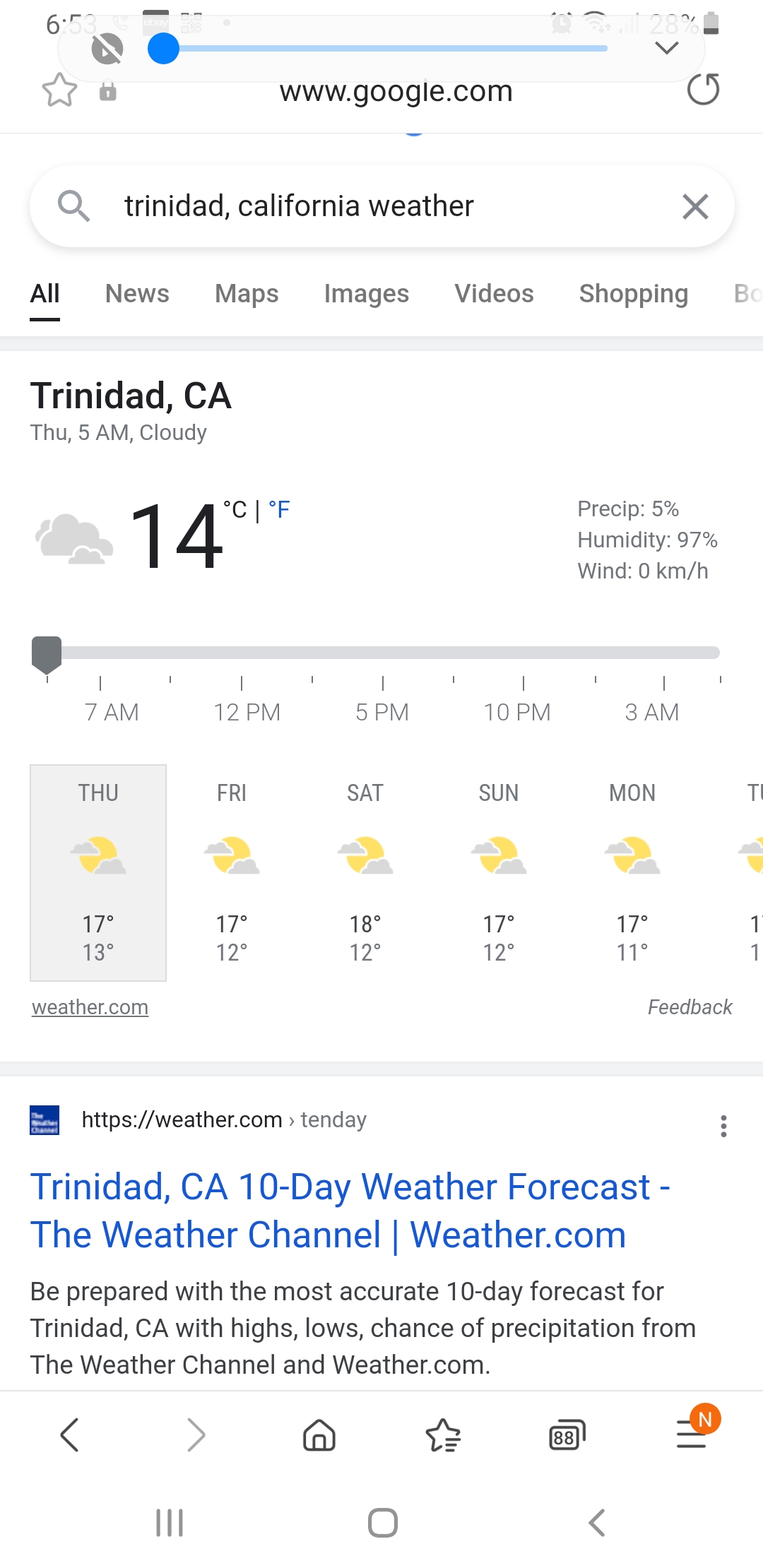The width and height of the screenshot is (763, 1568).
Task: Send Feedback on the weather card
Action: 690,1007
